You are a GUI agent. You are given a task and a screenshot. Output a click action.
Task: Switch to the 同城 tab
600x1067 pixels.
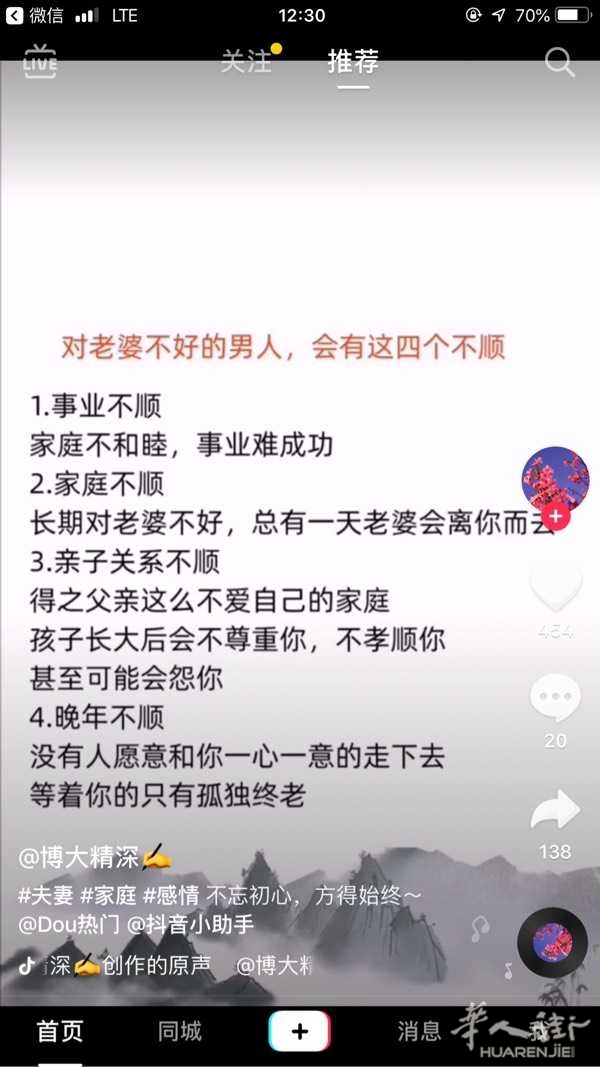coord(180,1032)
